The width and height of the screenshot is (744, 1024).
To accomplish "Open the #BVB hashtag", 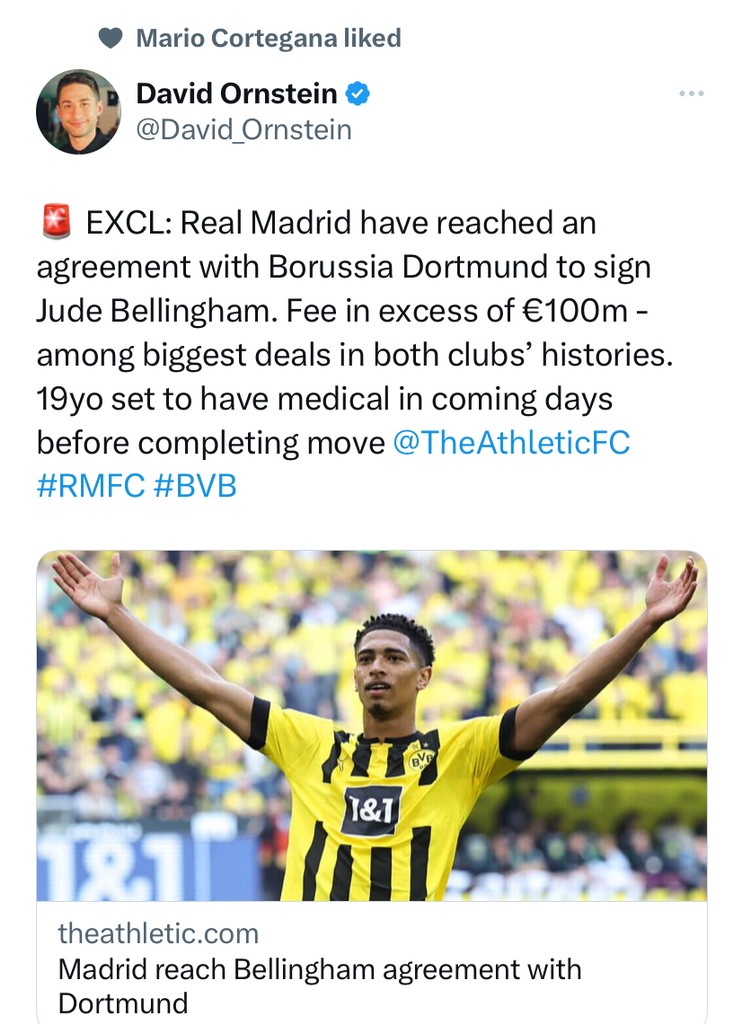I will pyautogui.click(x=196, y=487).
